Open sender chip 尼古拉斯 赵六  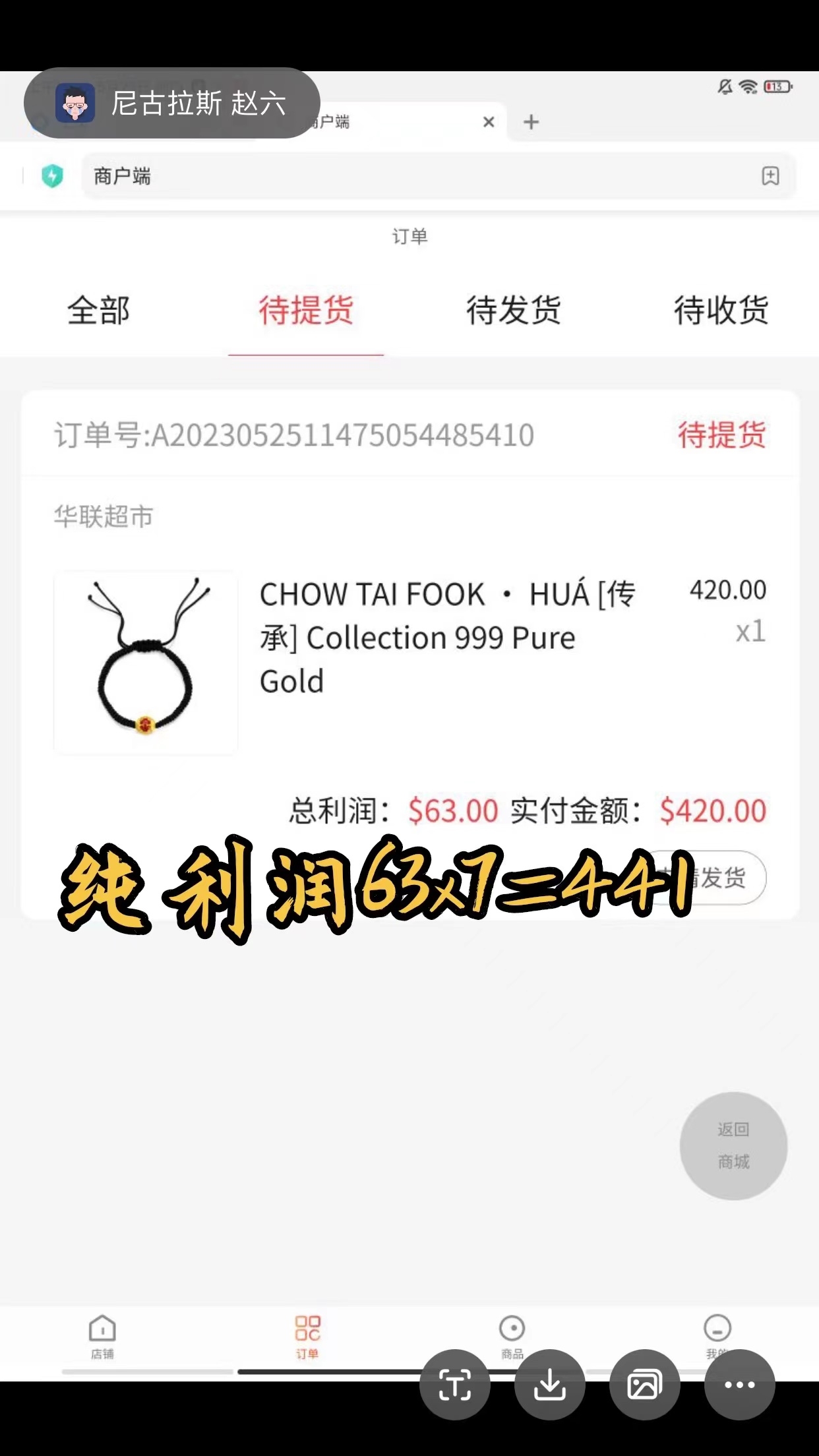(172, 104)
